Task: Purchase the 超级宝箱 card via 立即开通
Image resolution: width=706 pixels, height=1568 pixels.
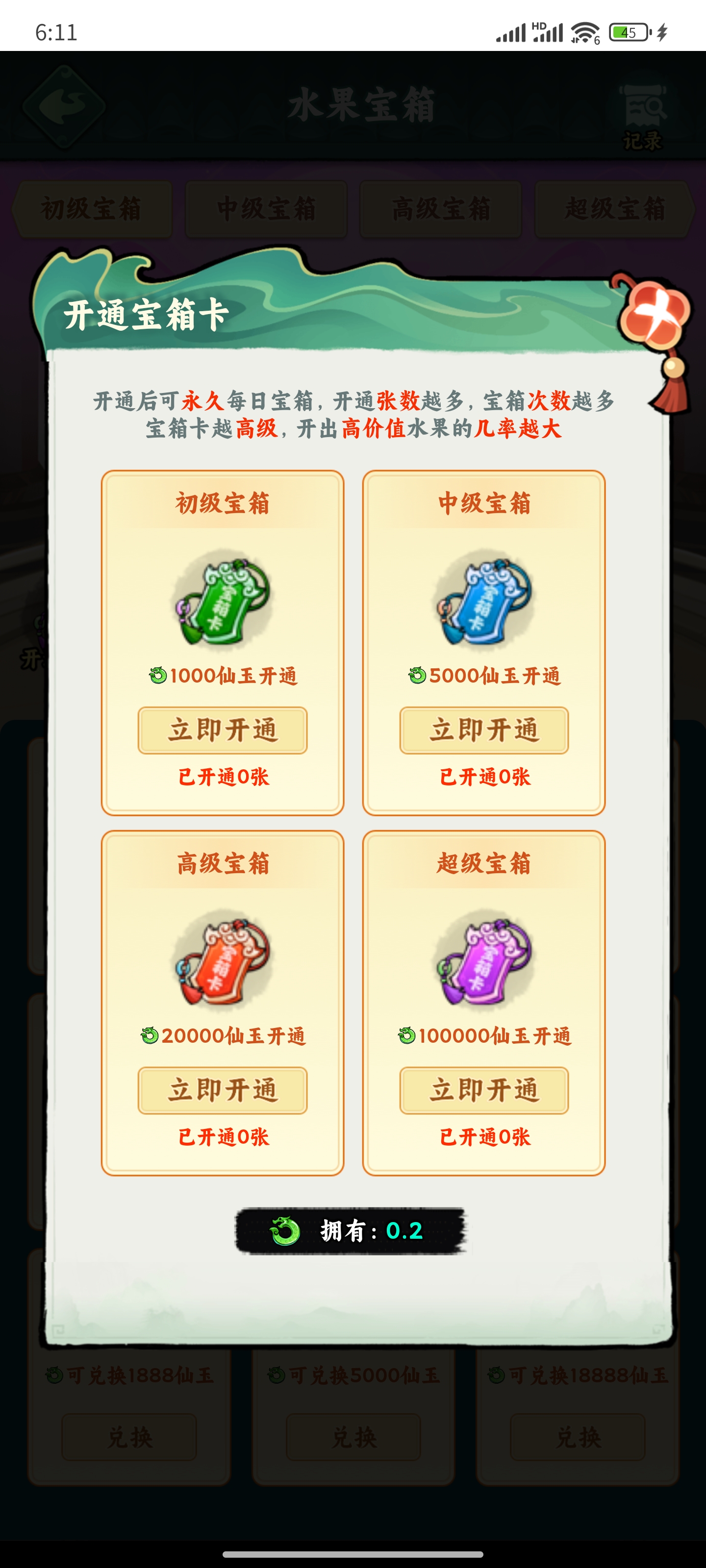Action: pos(484,1090)
